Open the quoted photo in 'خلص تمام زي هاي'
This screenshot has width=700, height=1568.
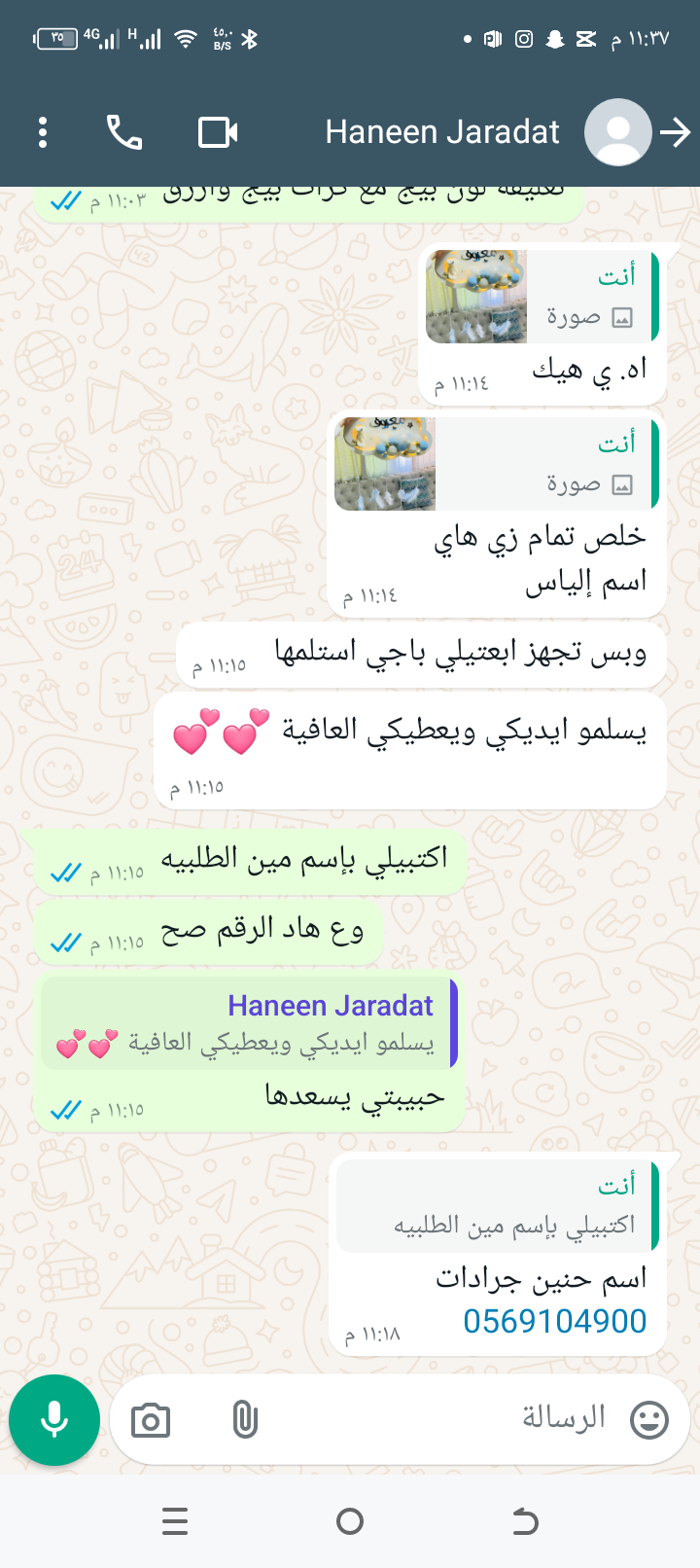(385, 464)
